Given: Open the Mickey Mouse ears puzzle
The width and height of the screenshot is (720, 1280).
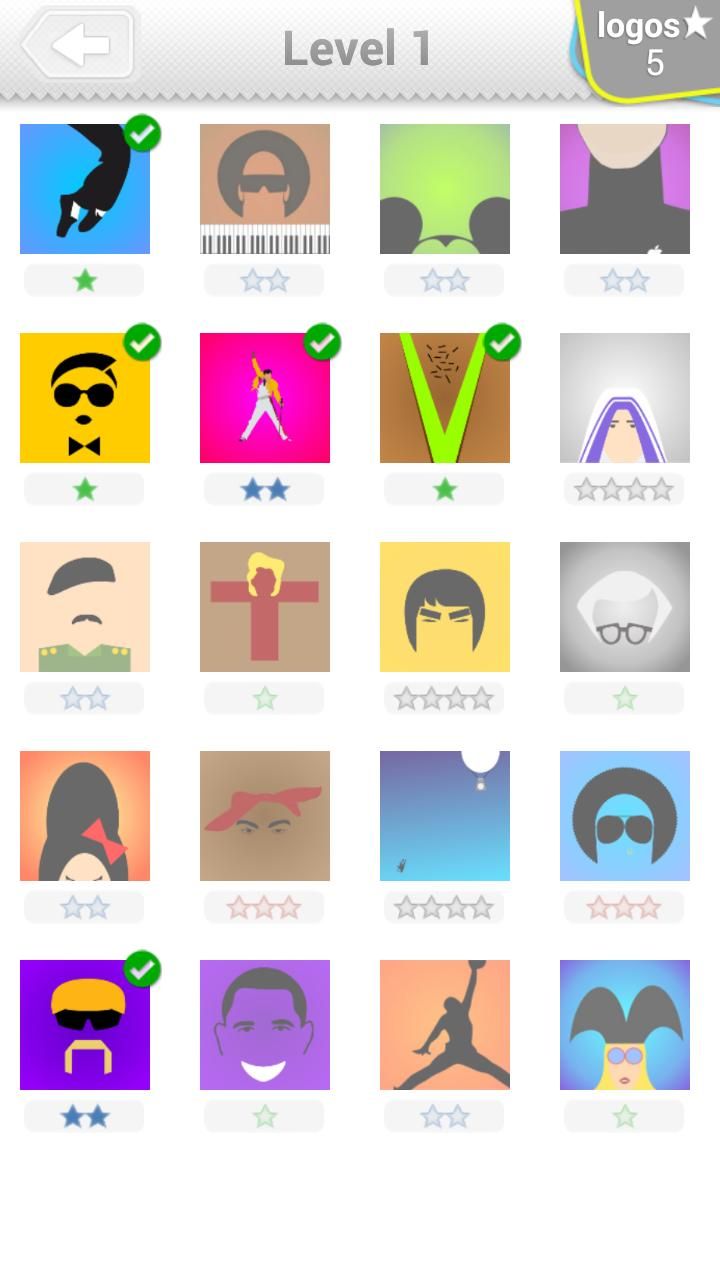Looking at the screenshot, I should (x=445, y=189).
